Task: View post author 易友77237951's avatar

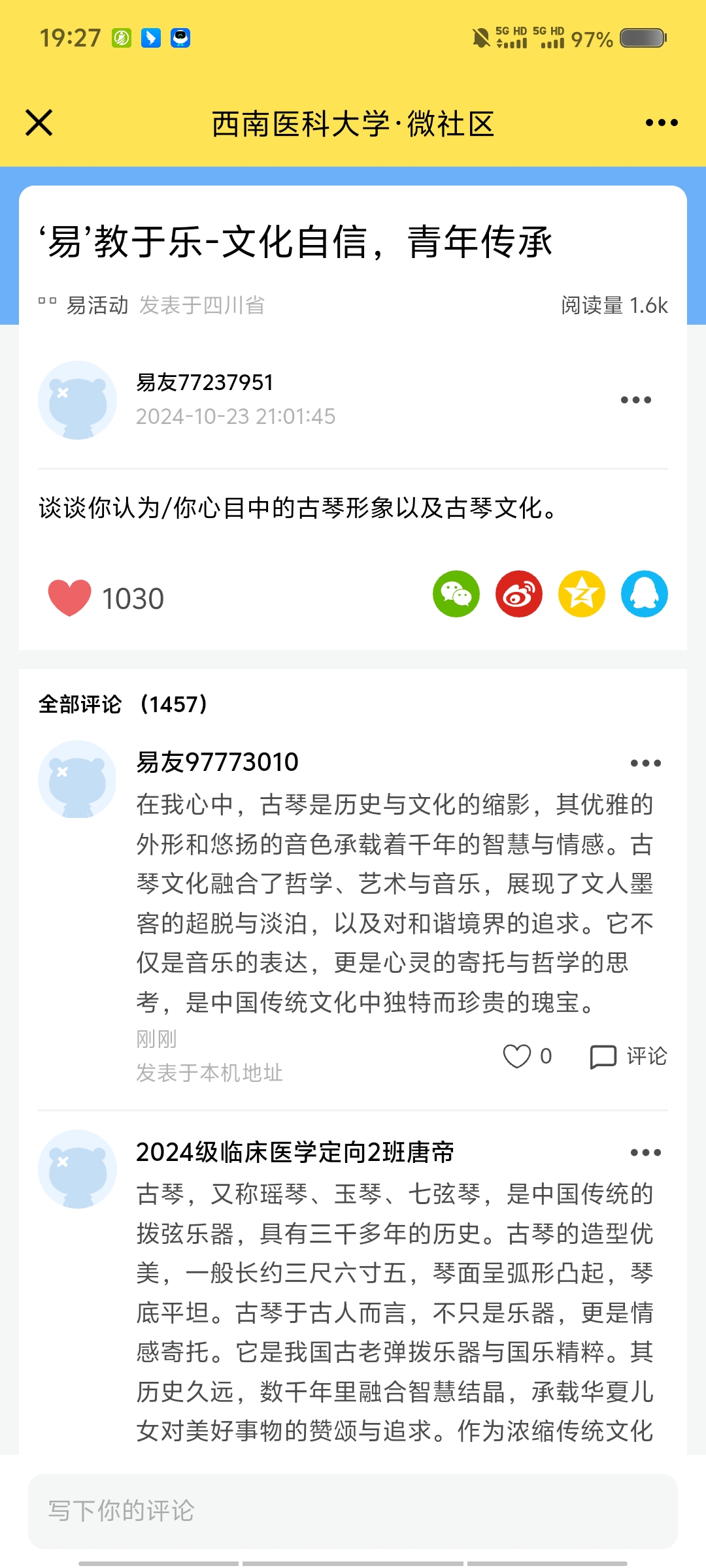Action: [77, 400]
